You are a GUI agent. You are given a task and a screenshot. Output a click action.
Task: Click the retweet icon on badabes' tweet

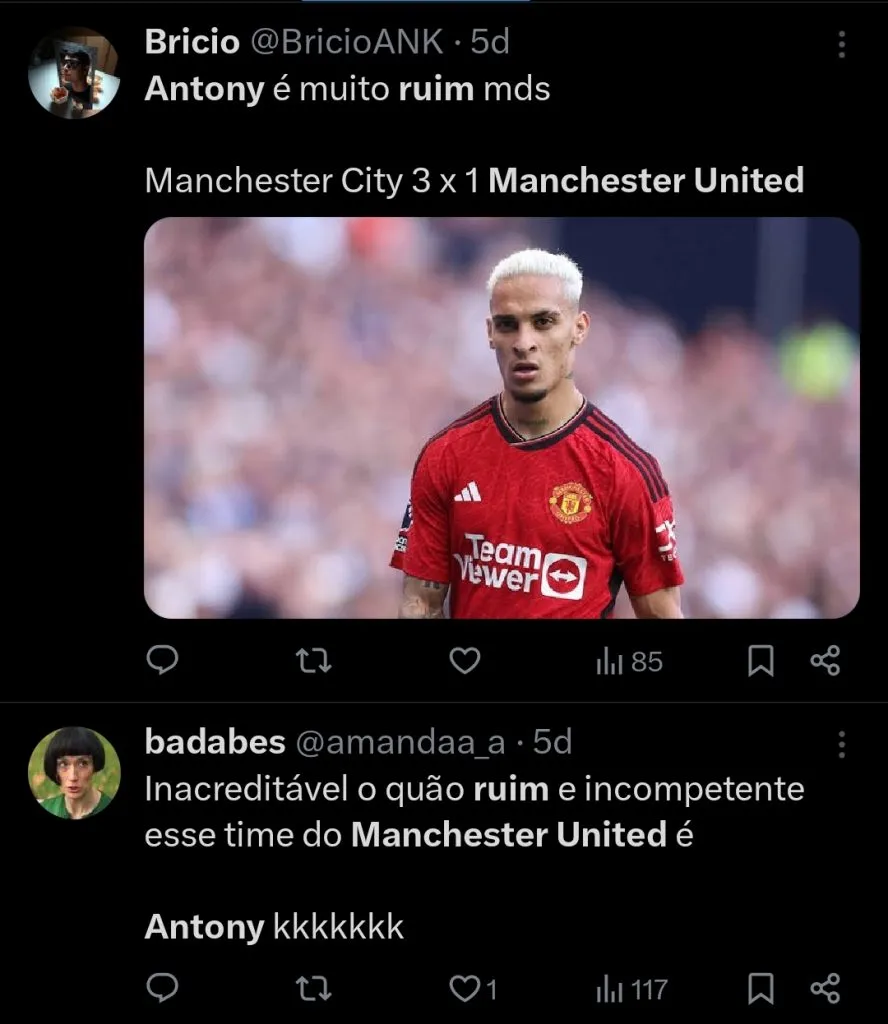[313, 986]
